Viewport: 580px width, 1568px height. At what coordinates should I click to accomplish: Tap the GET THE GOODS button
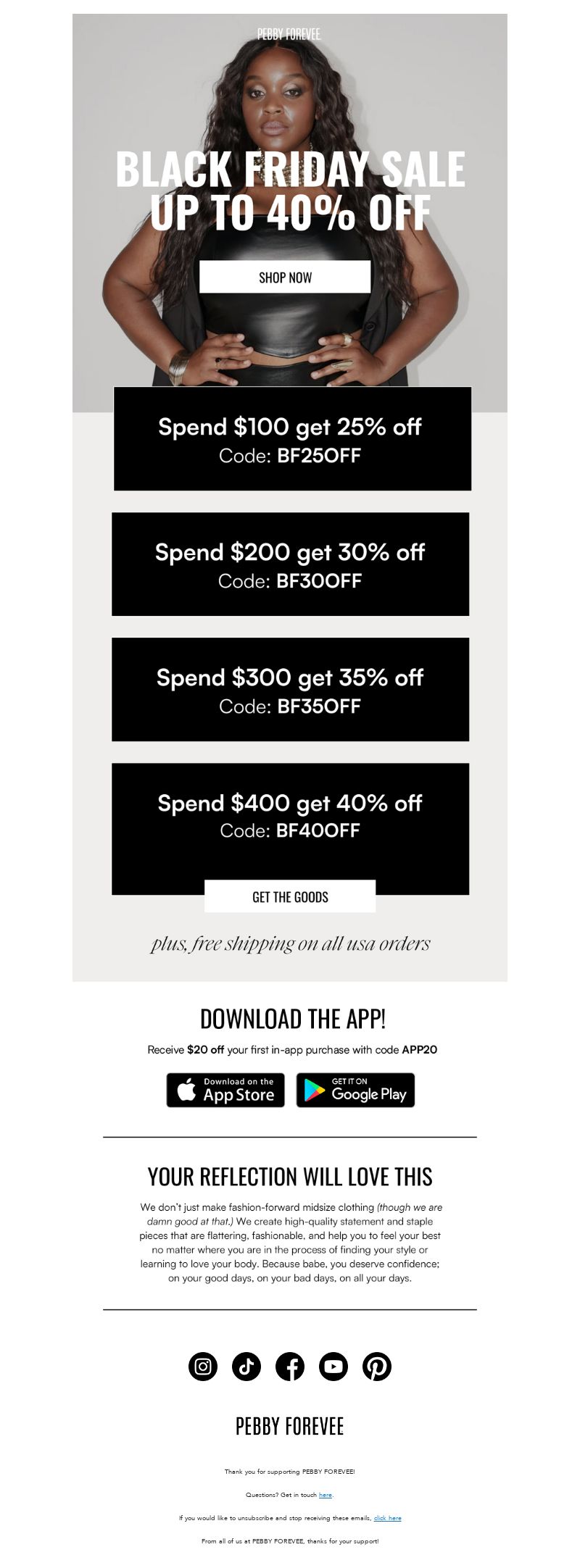pos(290,896)
